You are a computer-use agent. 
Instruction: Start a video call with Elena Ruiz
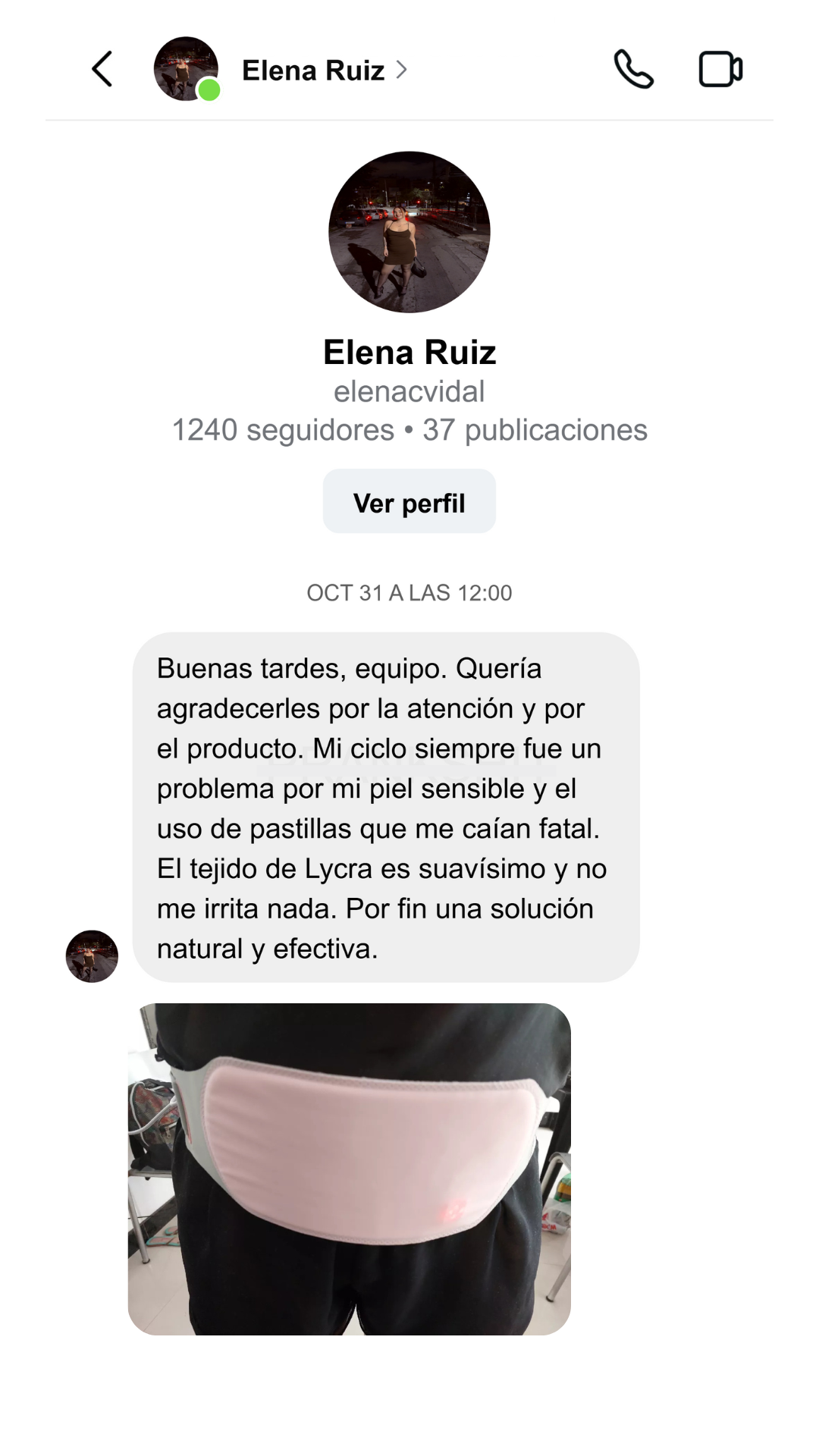pyautogui.click(x=720, y=70)
